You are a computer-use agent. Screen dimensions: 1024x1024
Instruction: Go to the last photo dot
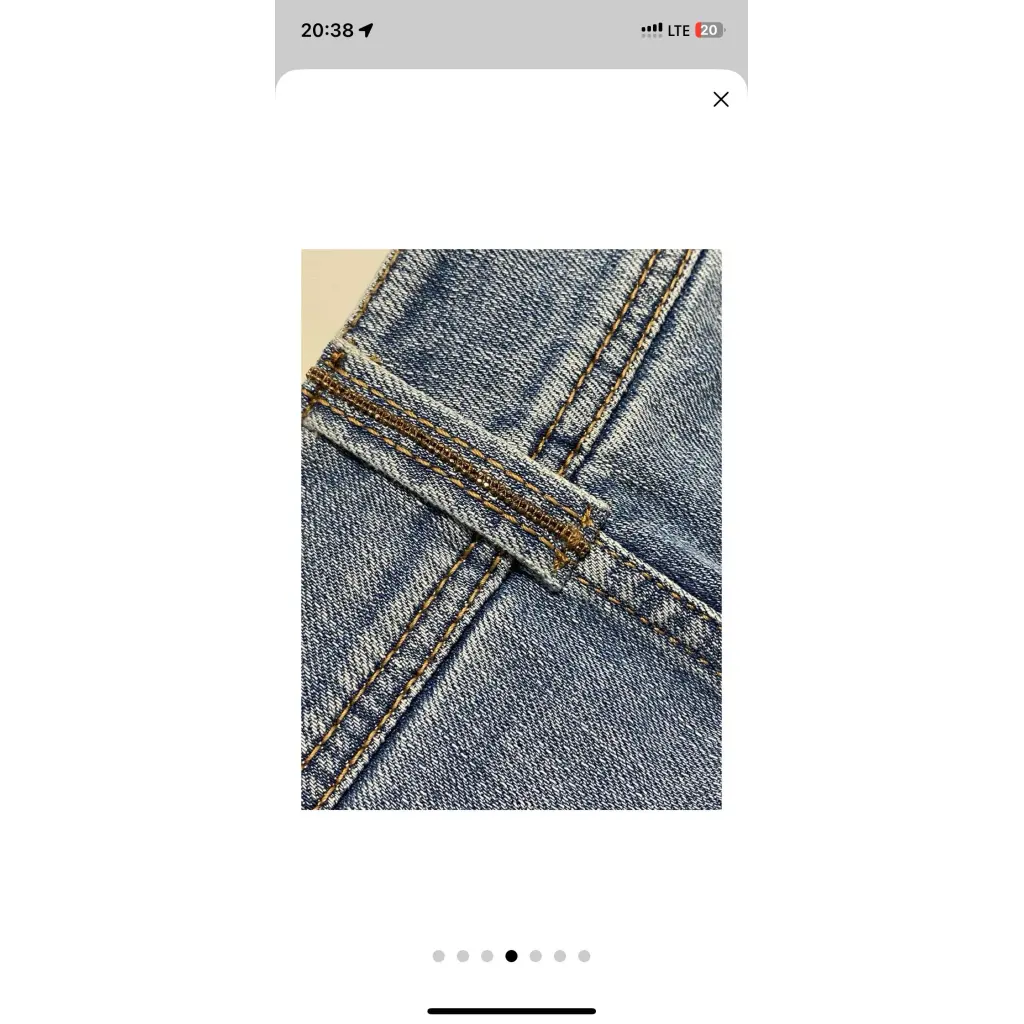pyautogui.click(x=584, y=956)
